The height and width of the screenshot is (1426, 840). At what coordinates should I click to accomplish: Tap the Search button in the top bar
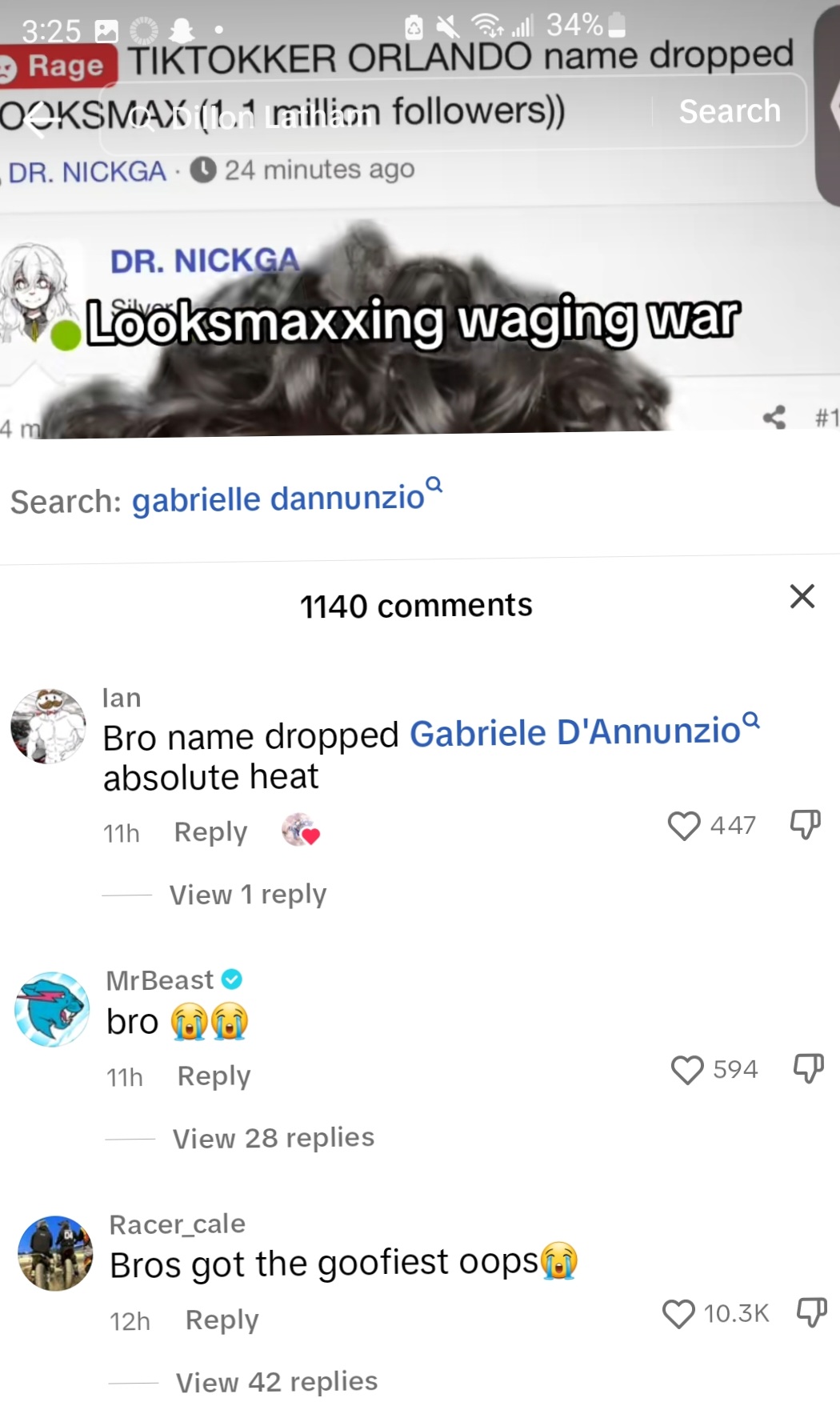tap(729, 111)
